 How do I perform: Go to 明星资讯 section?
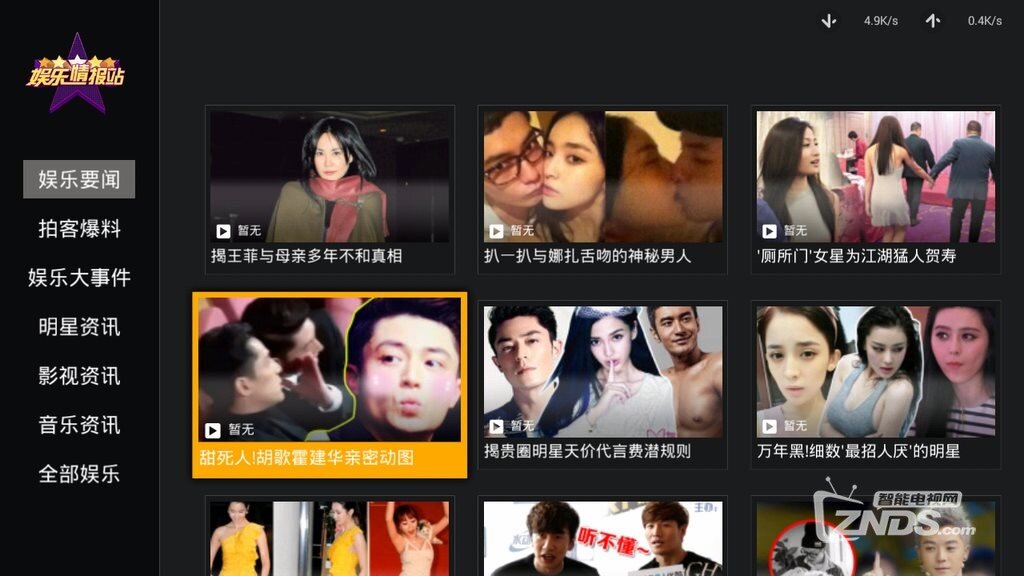click(79, 327)
